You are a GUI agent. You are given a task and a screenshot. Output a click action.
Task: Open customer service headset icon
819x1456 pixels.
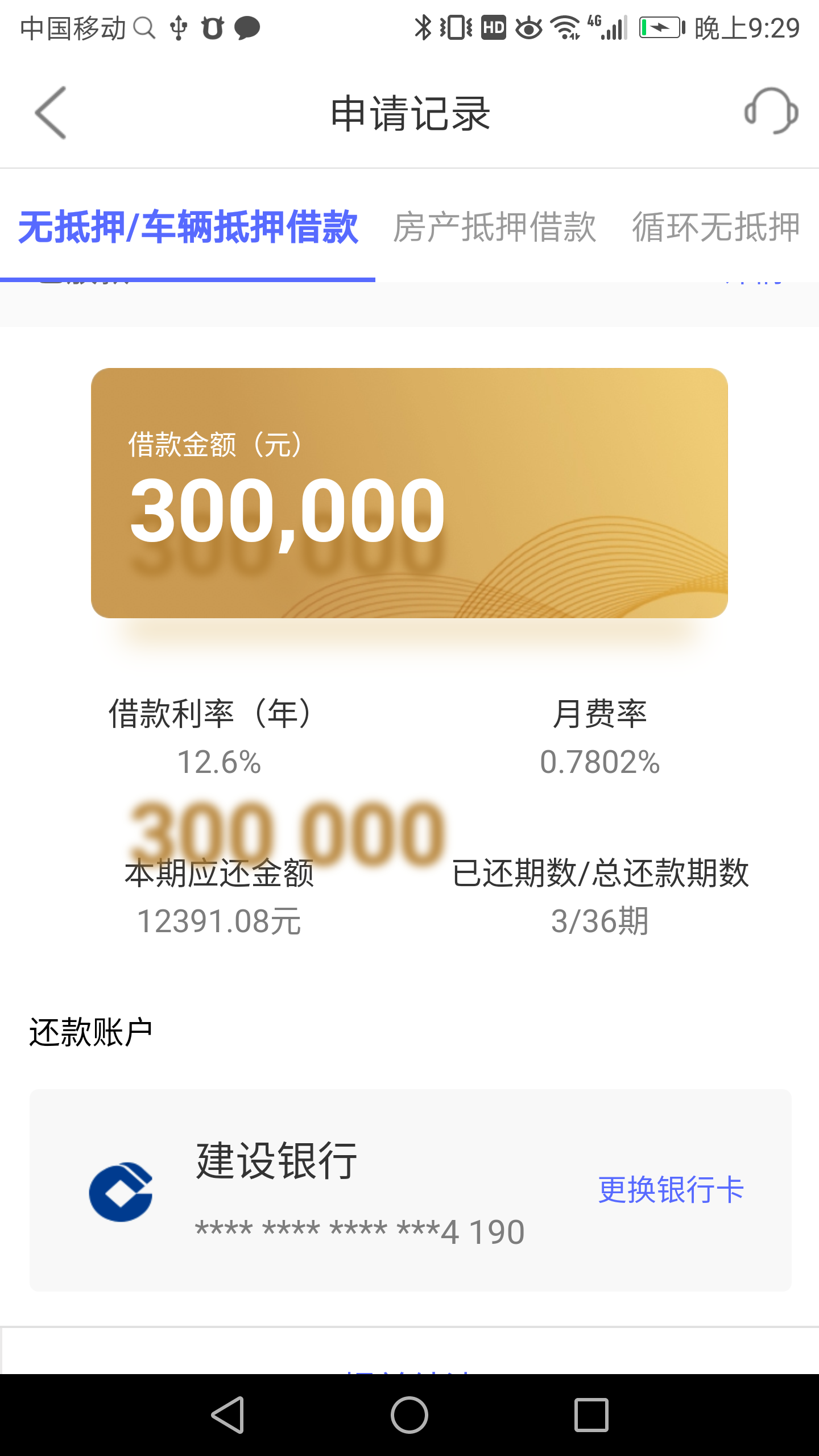pos(771,111)
